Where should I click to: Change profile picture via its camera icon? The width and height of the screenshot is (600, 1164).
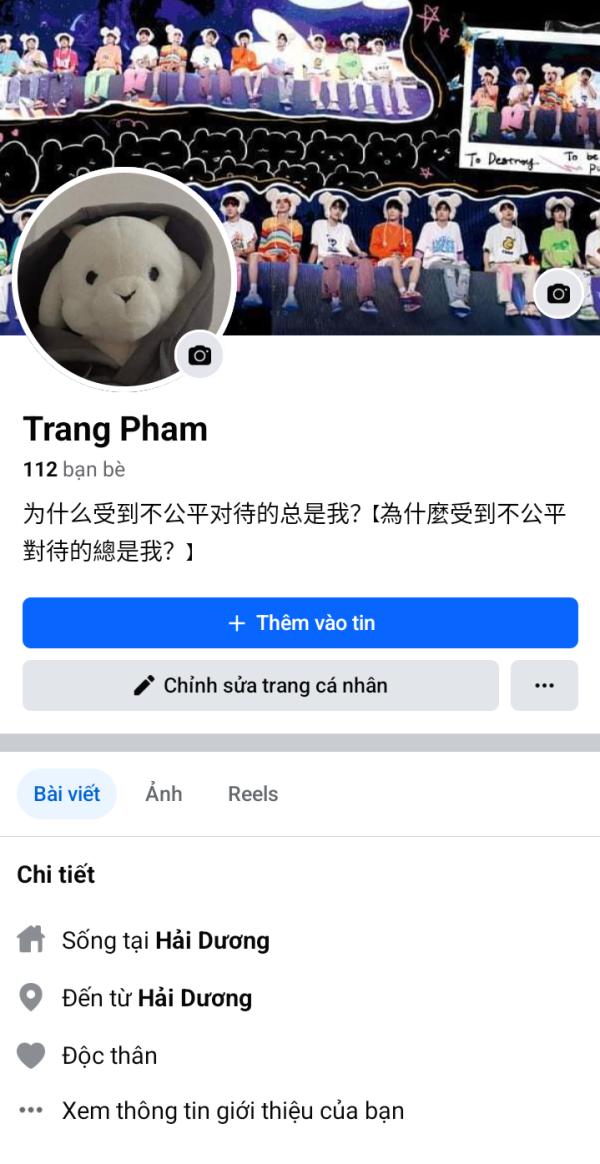point(200,355)
